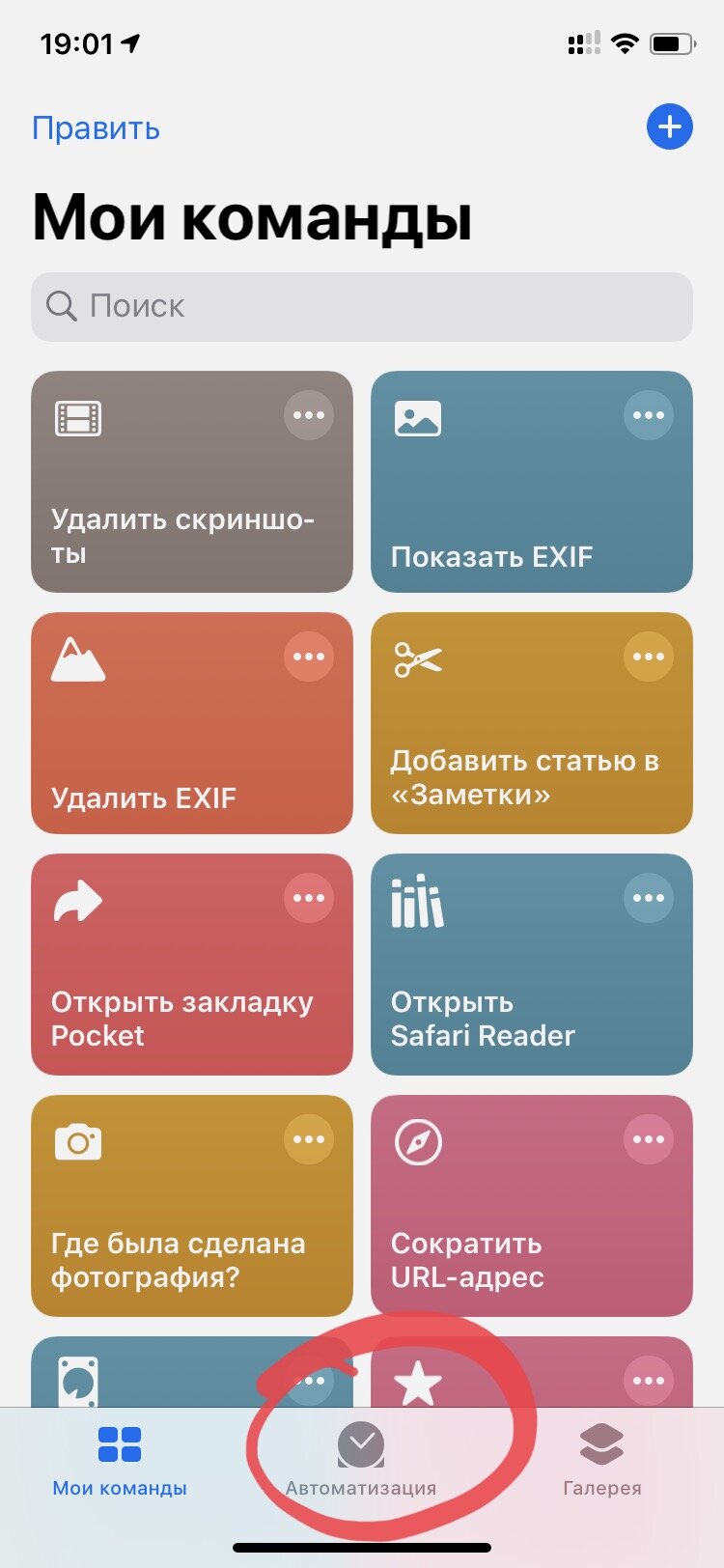
Task: Run Где была сделана фотография? shortcut
Action: 192,1206
